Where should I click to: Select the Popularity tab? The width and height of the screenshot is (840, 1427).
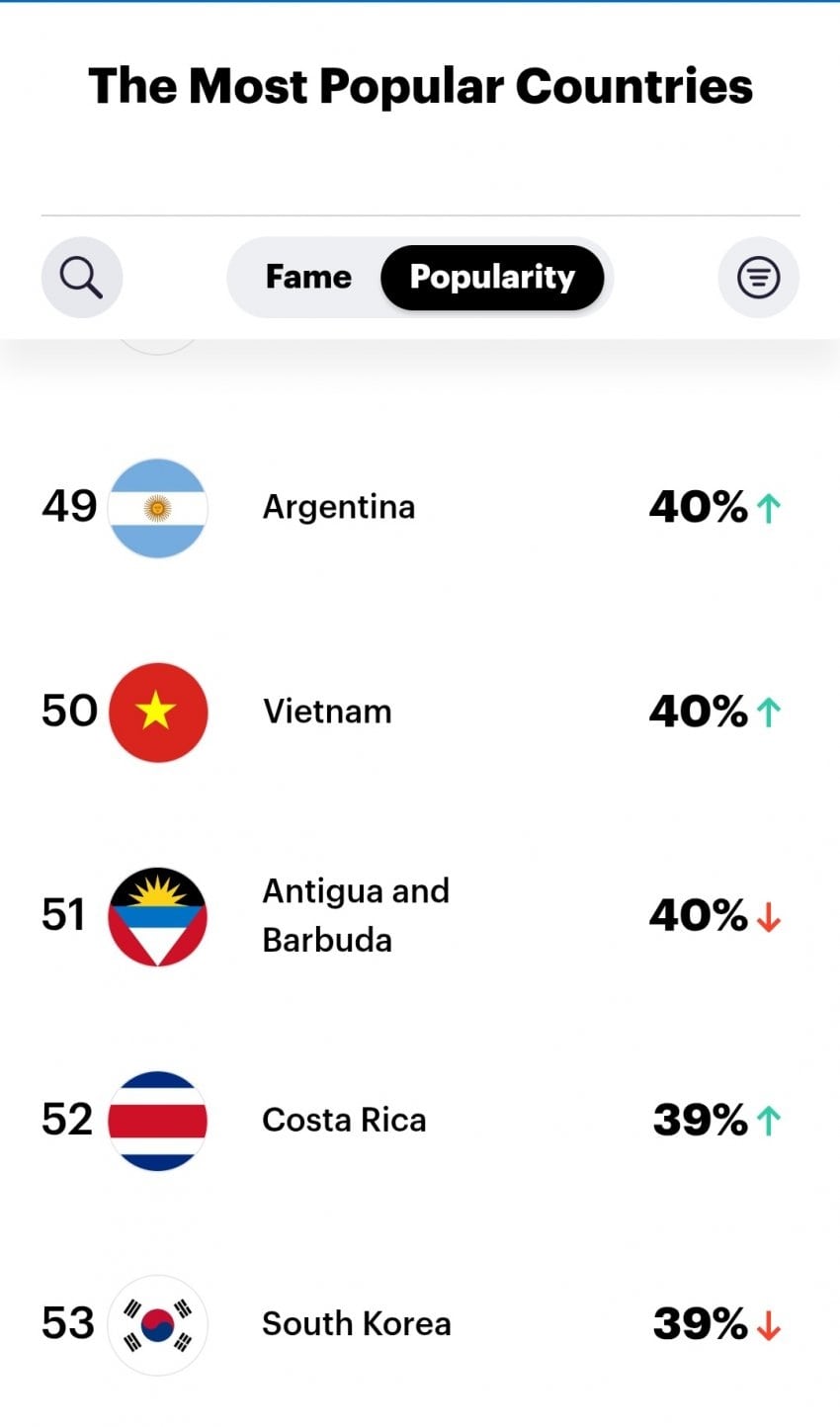click(492, 278)
